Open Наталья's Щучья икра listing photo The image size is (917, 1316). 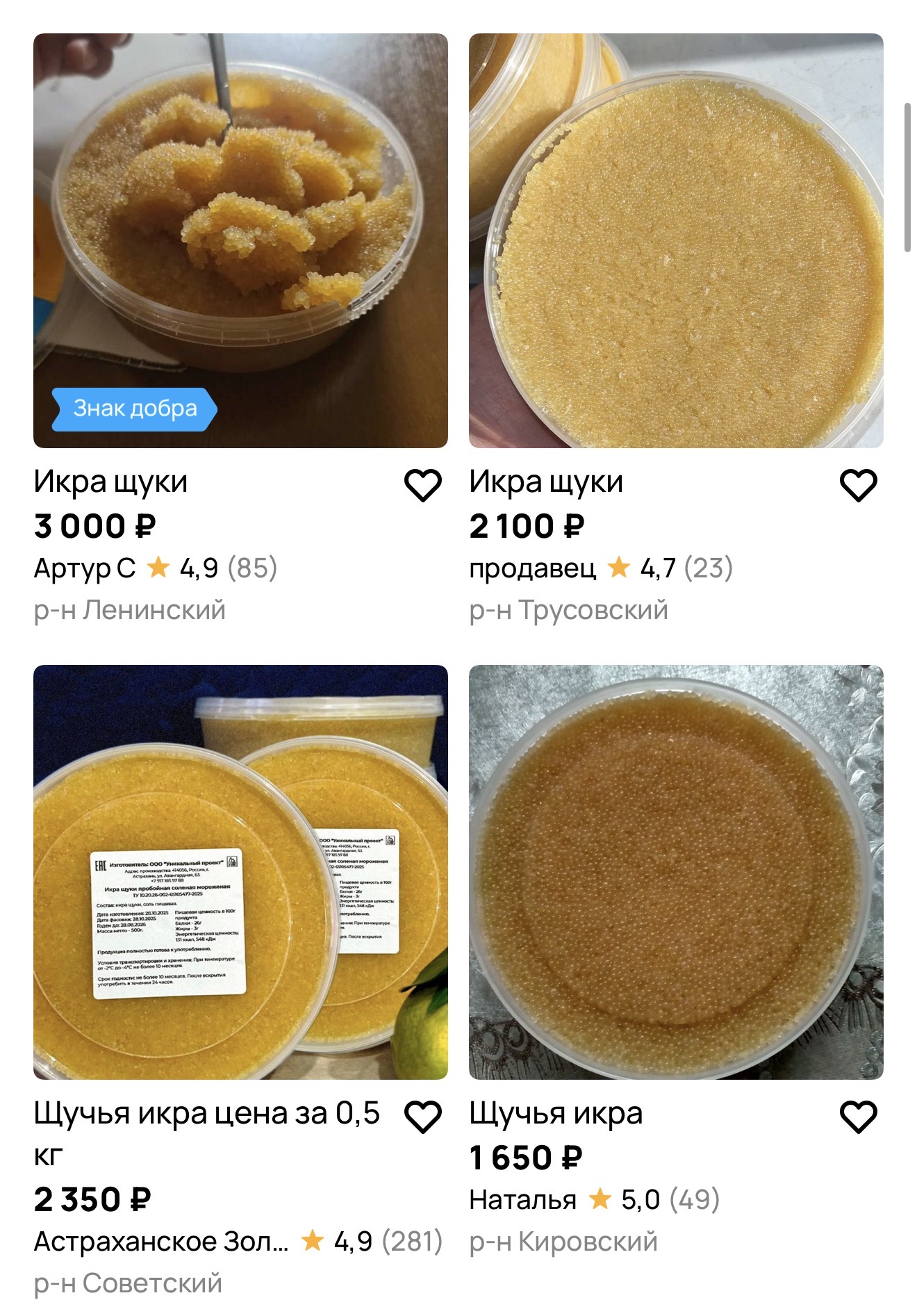[676, 872]
